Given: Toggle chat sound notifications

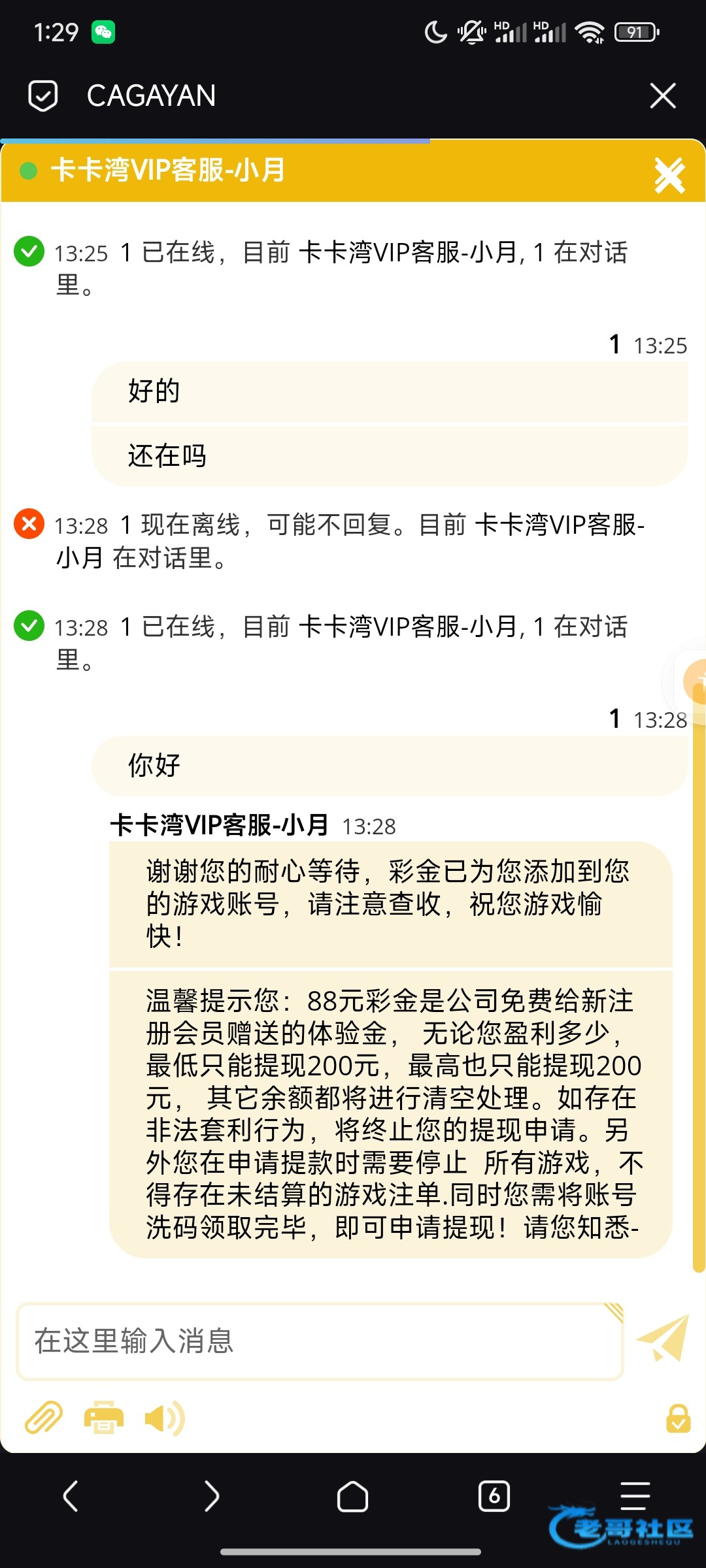Looking at the screenshot, I should pos(165,1418).
